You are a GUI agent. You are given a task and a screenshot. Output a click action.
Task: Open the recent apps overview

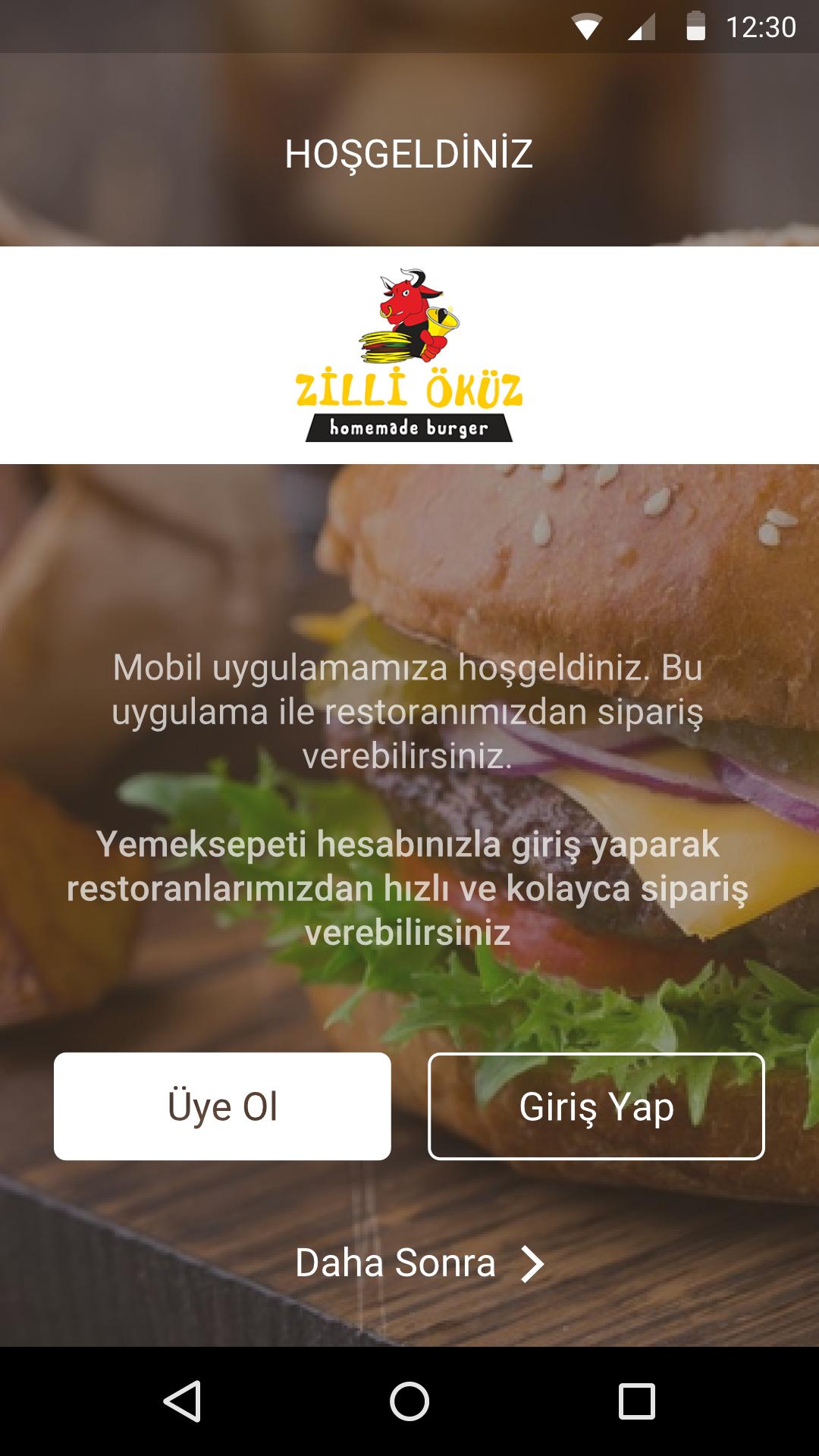pyautogui.click(x=636, y=1401)
